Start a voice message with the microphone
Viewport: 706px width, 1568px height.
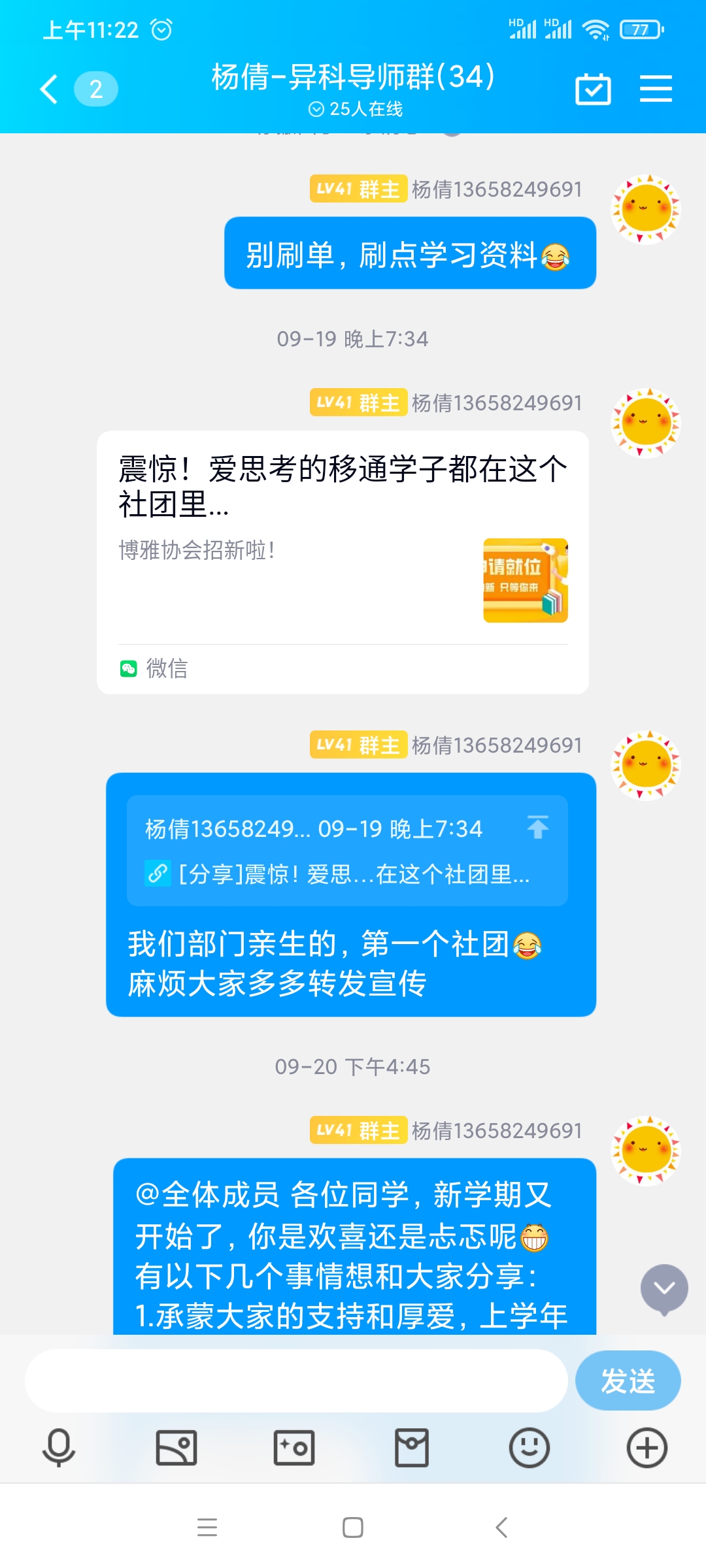pyautogui.click(x=59, y=1448)
